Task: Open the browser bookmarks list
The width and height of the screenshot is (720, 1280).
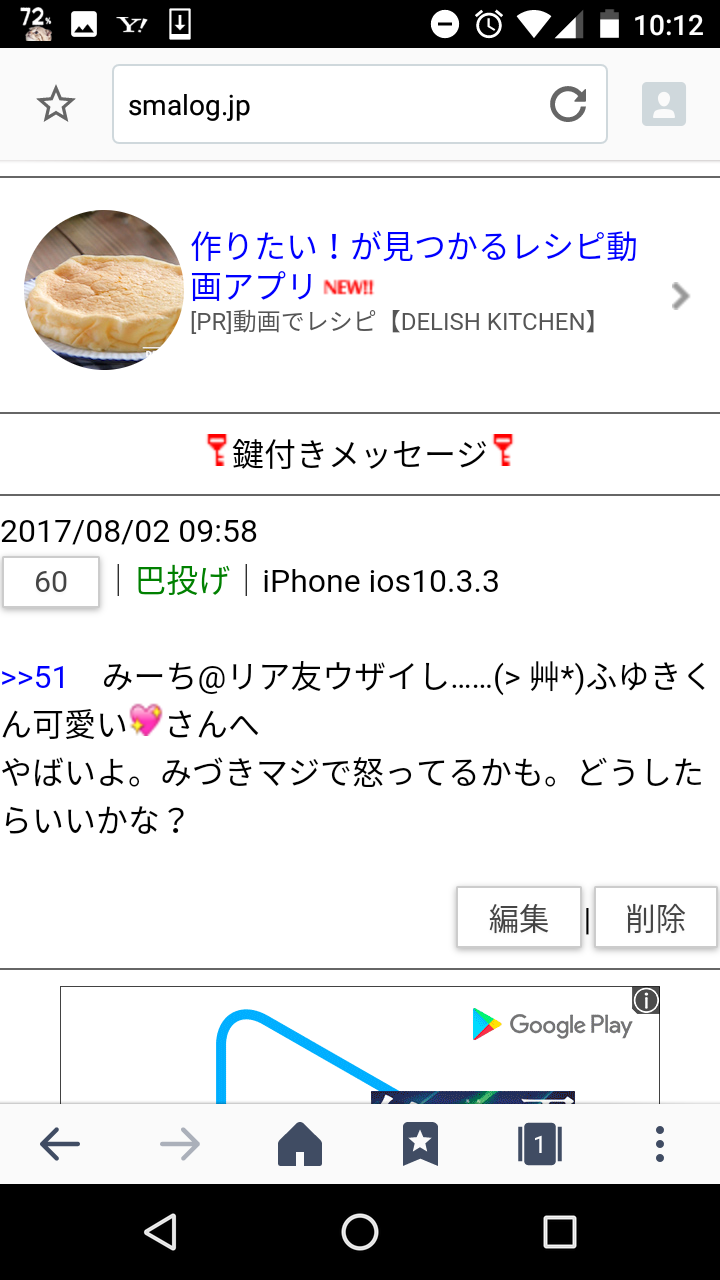Action: [420, 1145]
